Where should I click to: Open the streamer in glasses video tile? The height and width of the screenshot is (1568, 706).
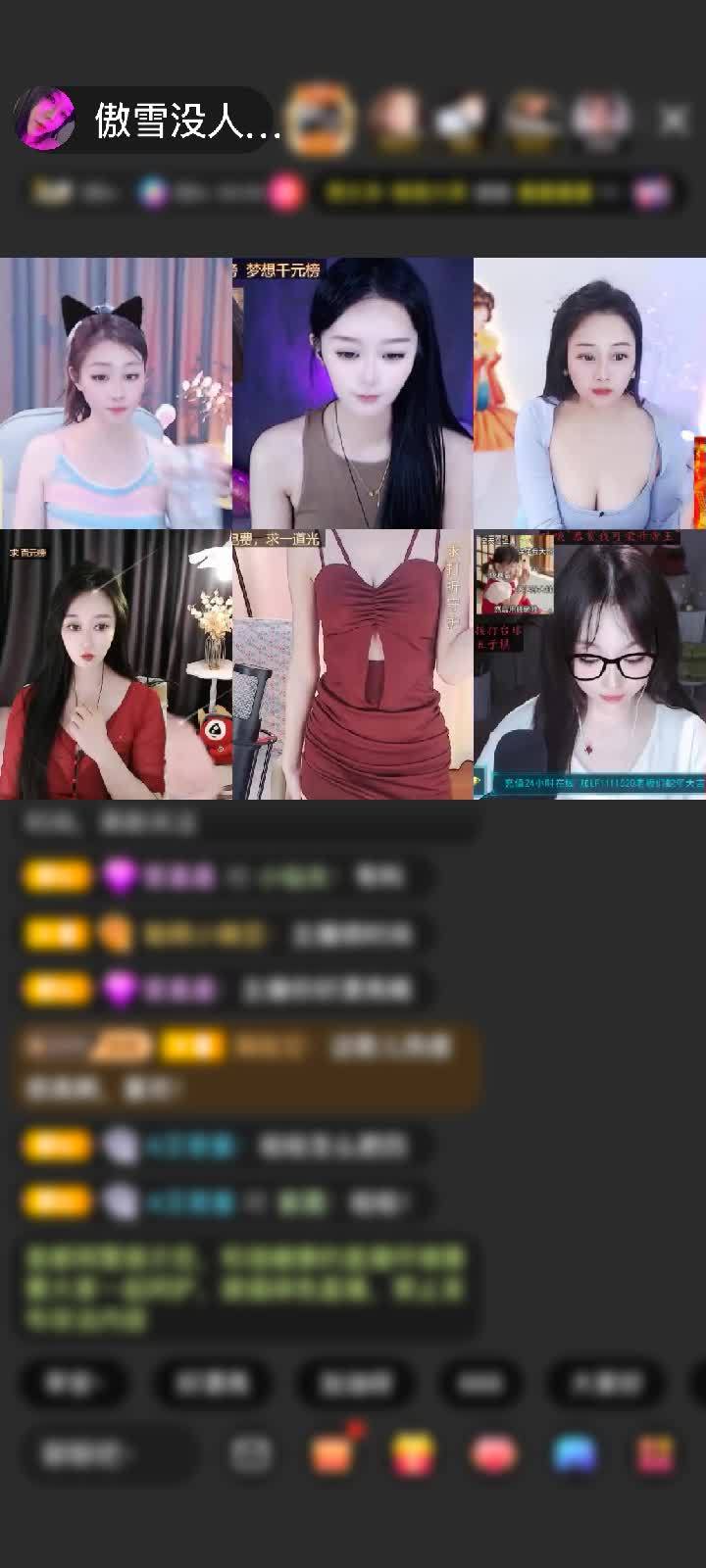589,664
